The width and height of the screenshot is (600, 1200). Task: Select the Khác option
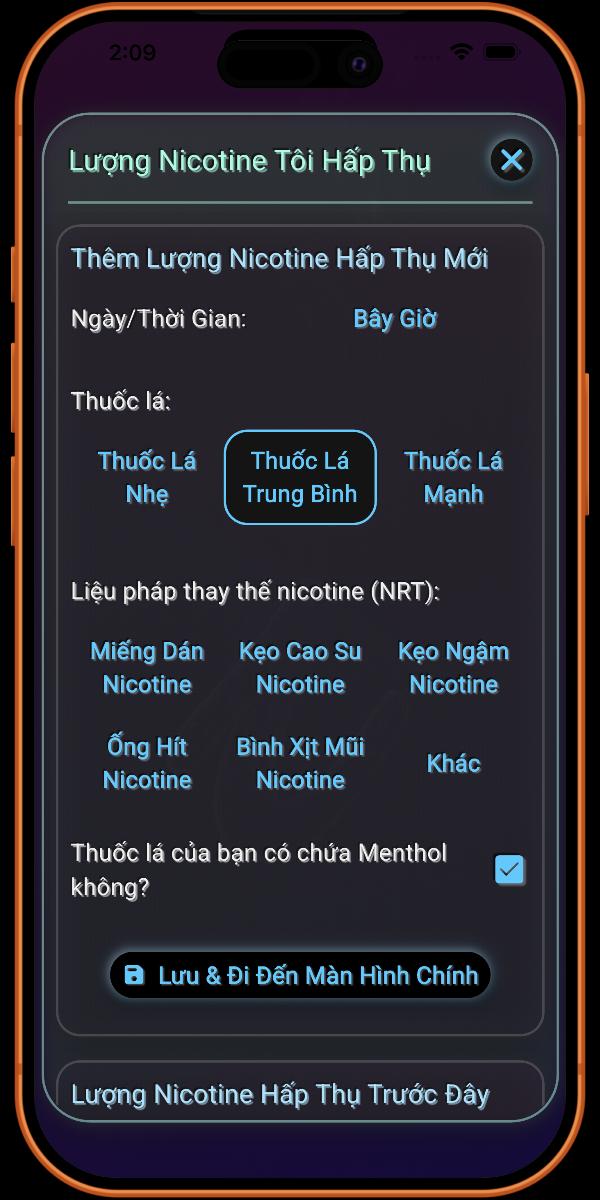coord(453,763)
